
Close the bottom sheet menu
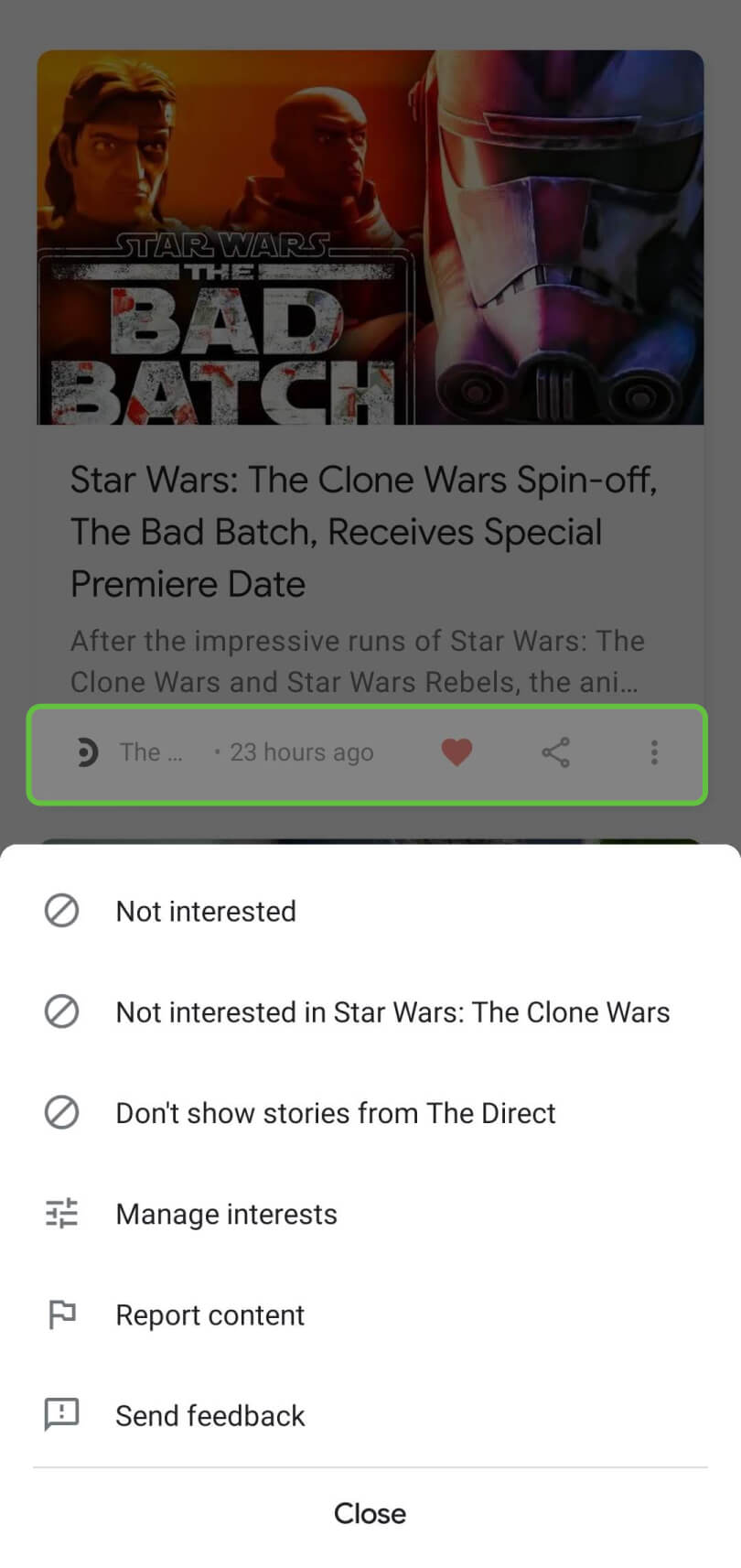coord(370,1513)
